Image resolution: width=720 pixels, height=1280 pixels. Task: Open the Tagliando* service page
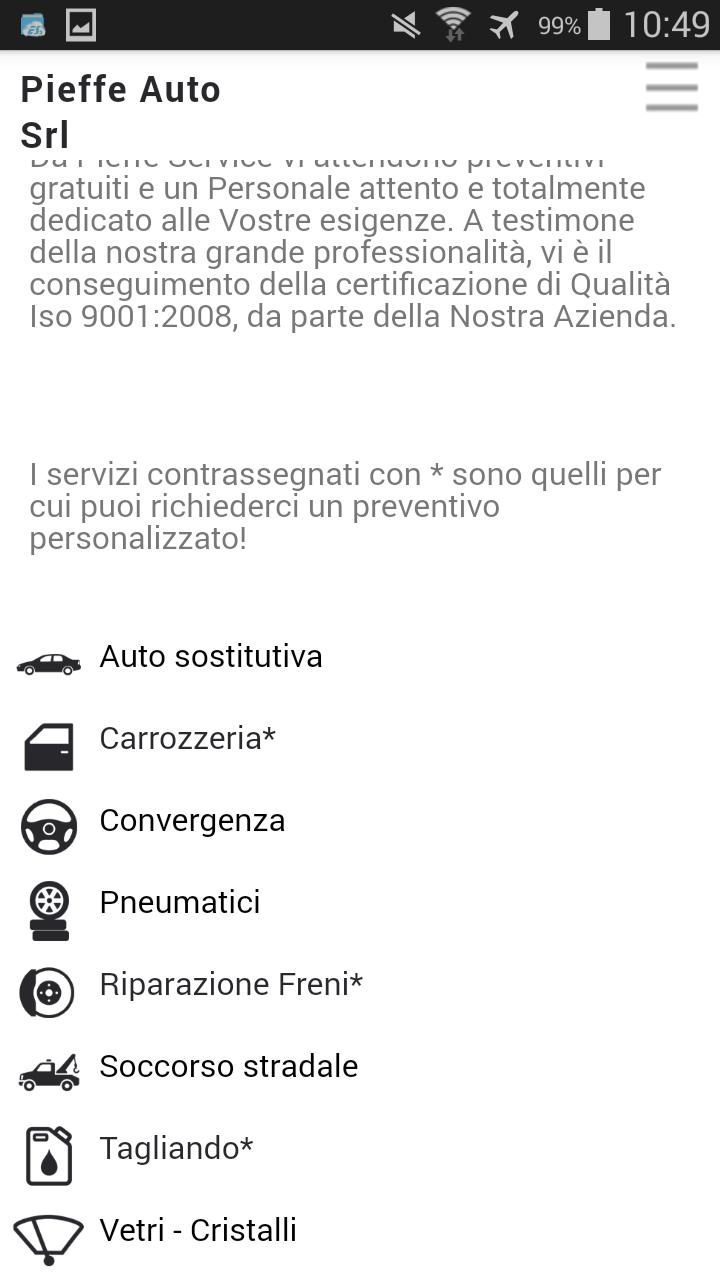coord(176,1148)
